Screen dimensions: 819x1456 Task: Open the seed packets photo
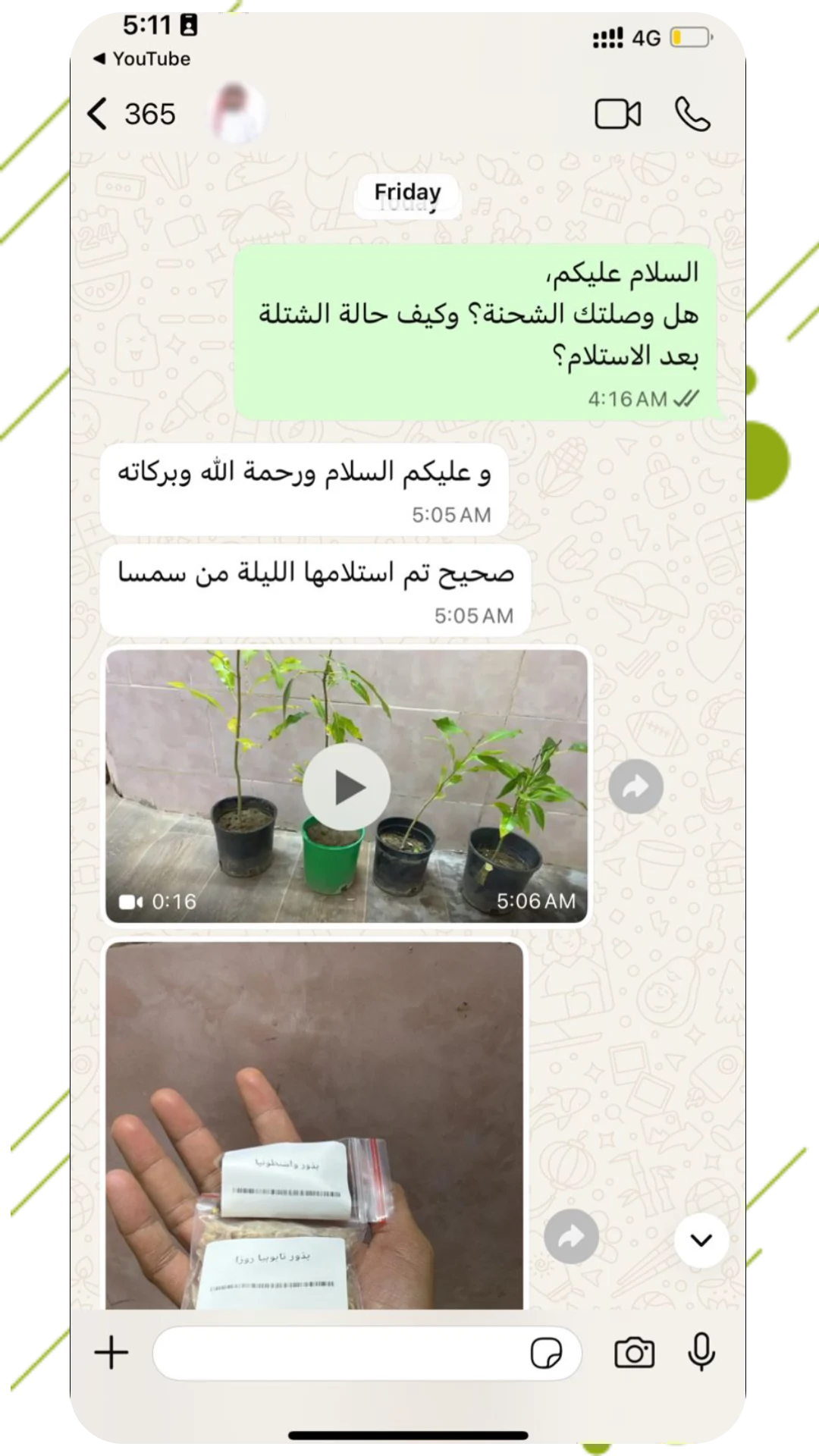point(318,1122)
